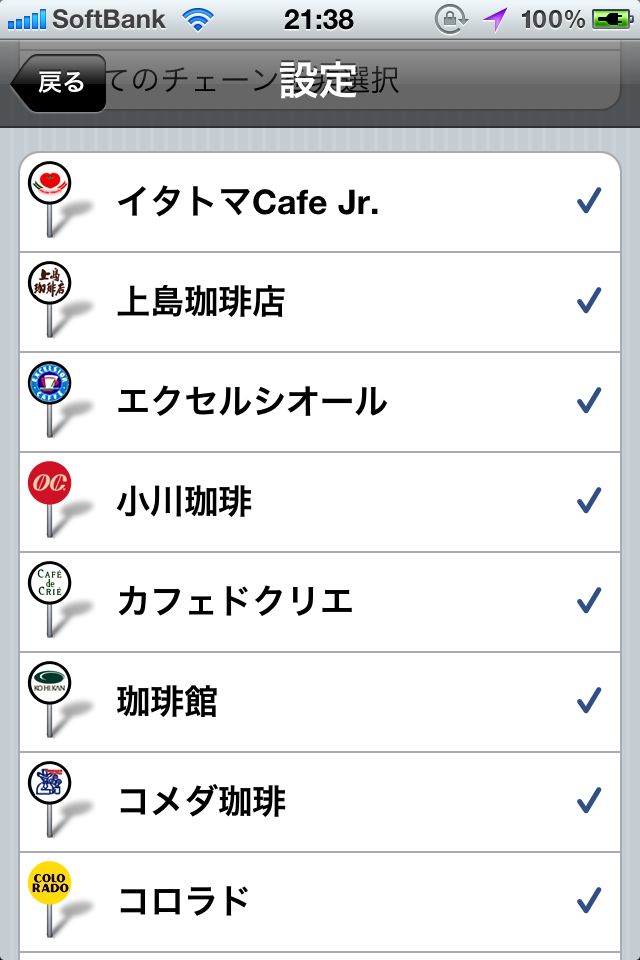Toggle the 上島珈琲店 row
Image resolution: width=640 pixels, height=960 pixels.
click(320, 302)
